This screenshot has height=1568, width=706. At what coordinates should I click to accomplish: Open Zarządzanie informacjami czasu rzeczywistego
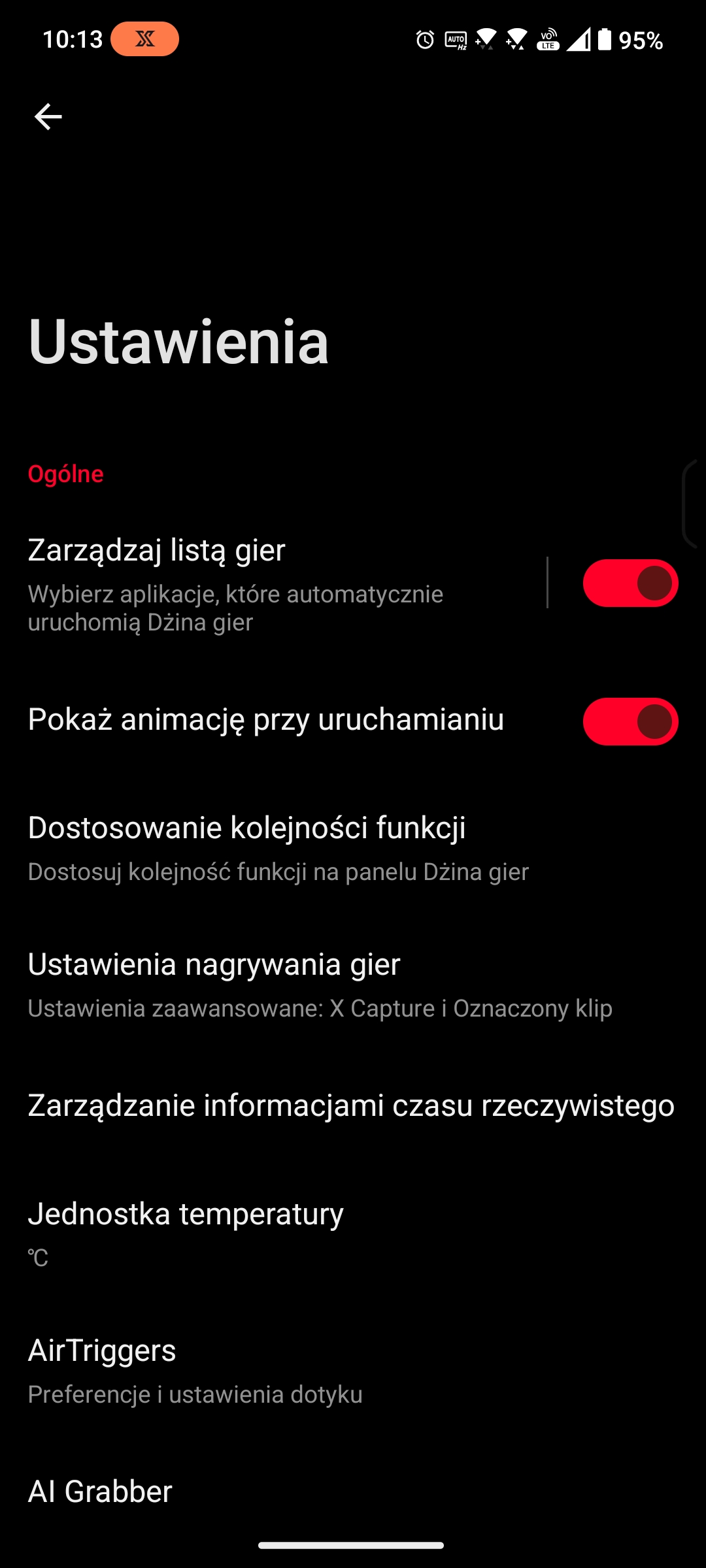click(353, 1105)
